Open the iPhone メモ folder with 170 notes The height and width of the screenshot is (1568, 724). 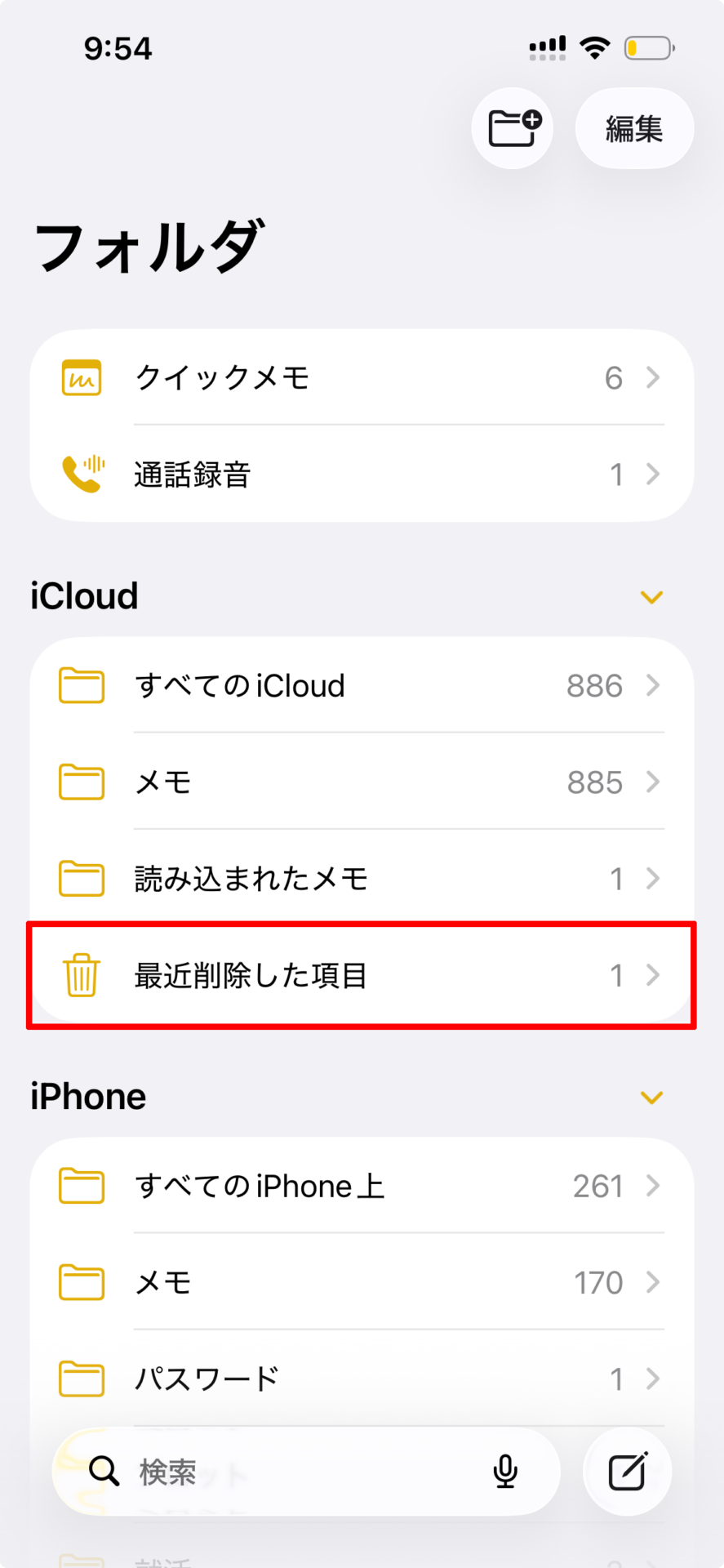click(362, 1282)
